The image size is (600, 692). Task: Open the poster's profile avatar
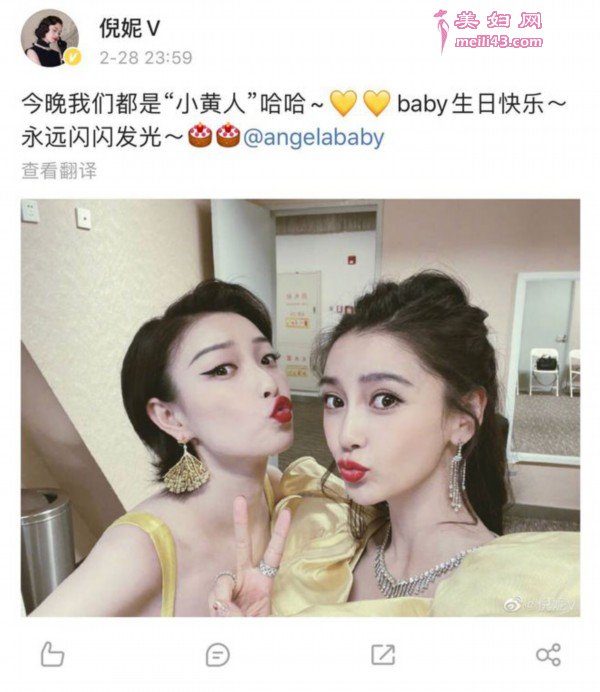(50, 39)
